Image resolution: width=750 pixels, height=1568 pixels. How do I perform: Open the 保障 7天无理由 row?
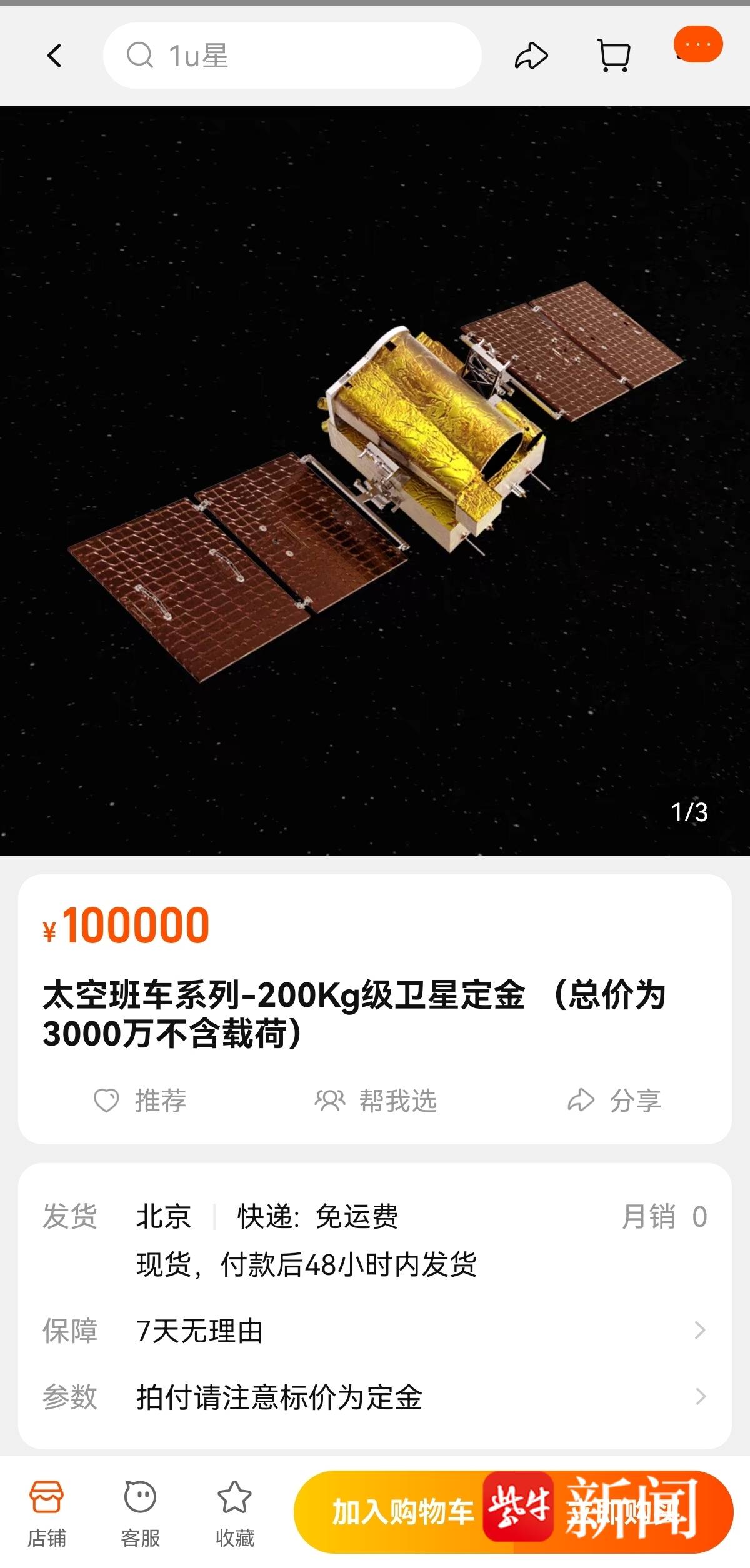coord(375,1331)
